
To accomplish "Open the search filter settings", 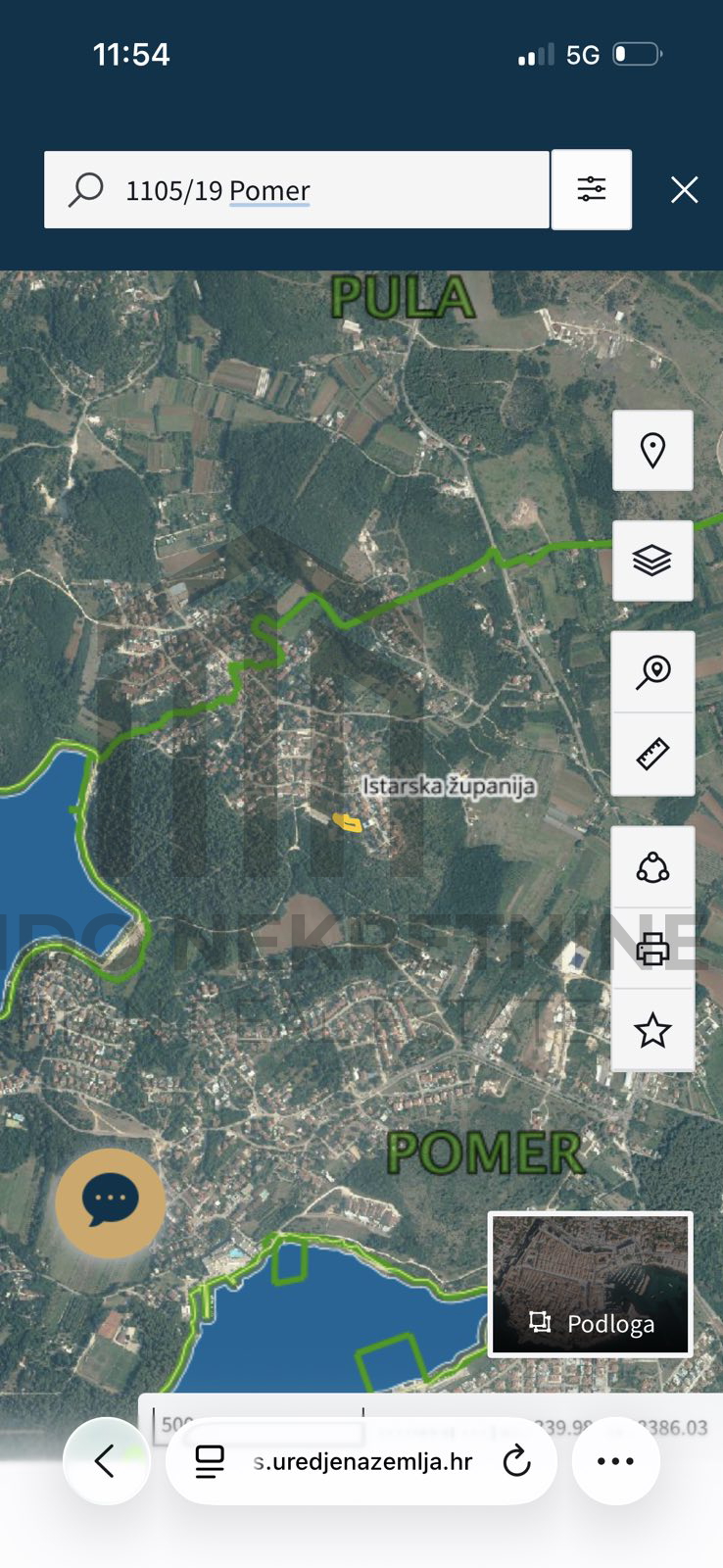I will click(592, 189).
